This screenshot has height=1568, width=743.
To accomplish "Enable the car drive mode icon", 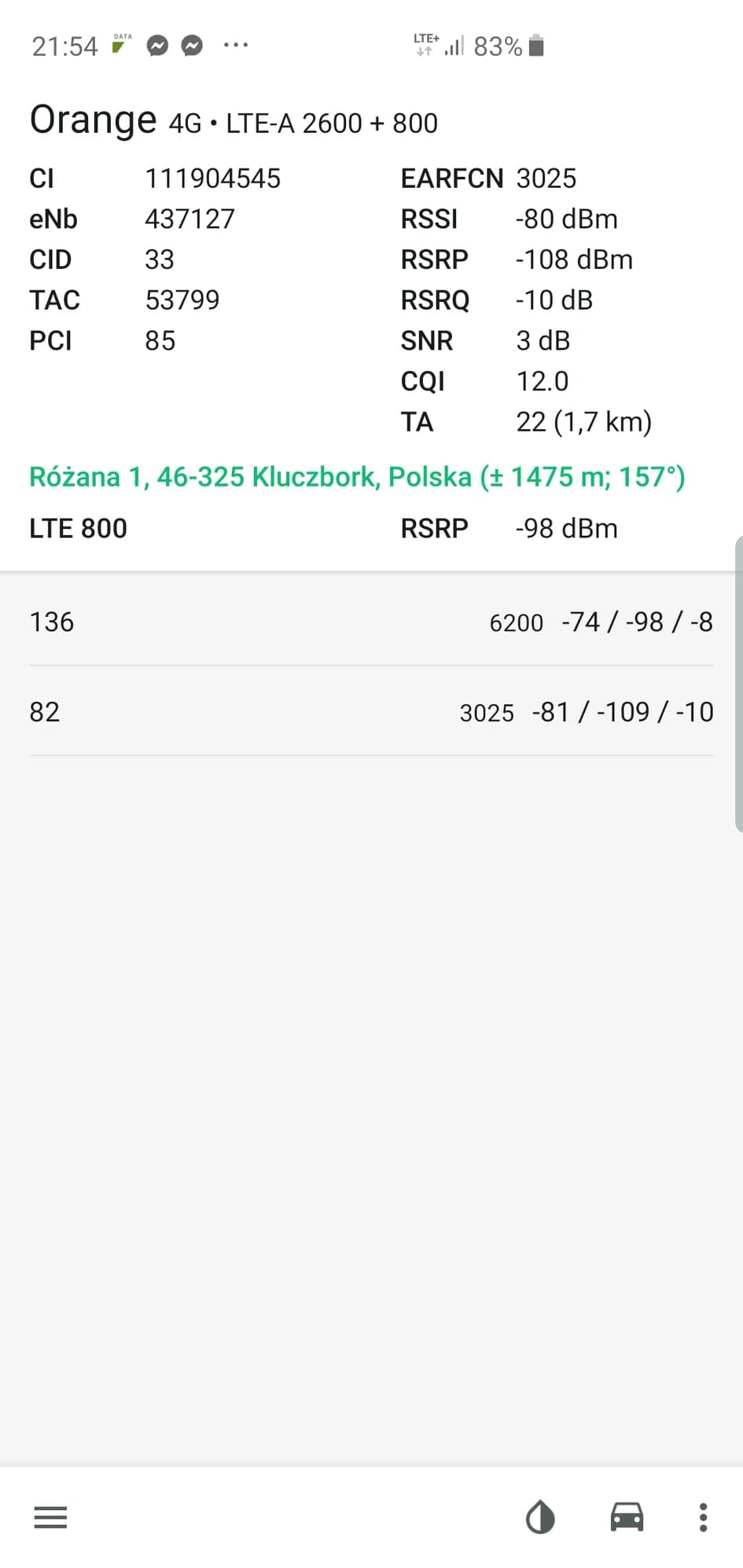I will point(627,1517).
